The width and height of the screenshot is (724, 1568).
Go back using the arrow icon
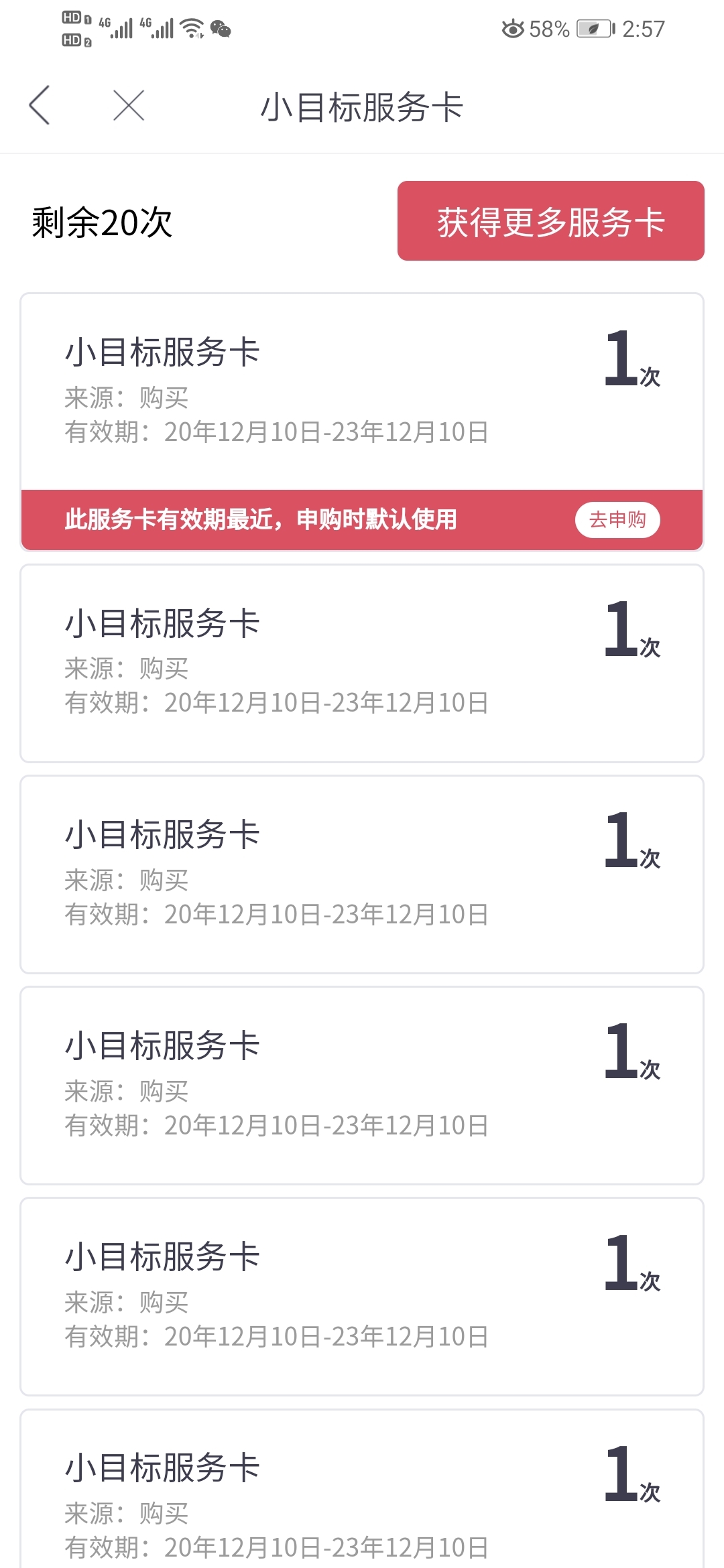(40, 105)
